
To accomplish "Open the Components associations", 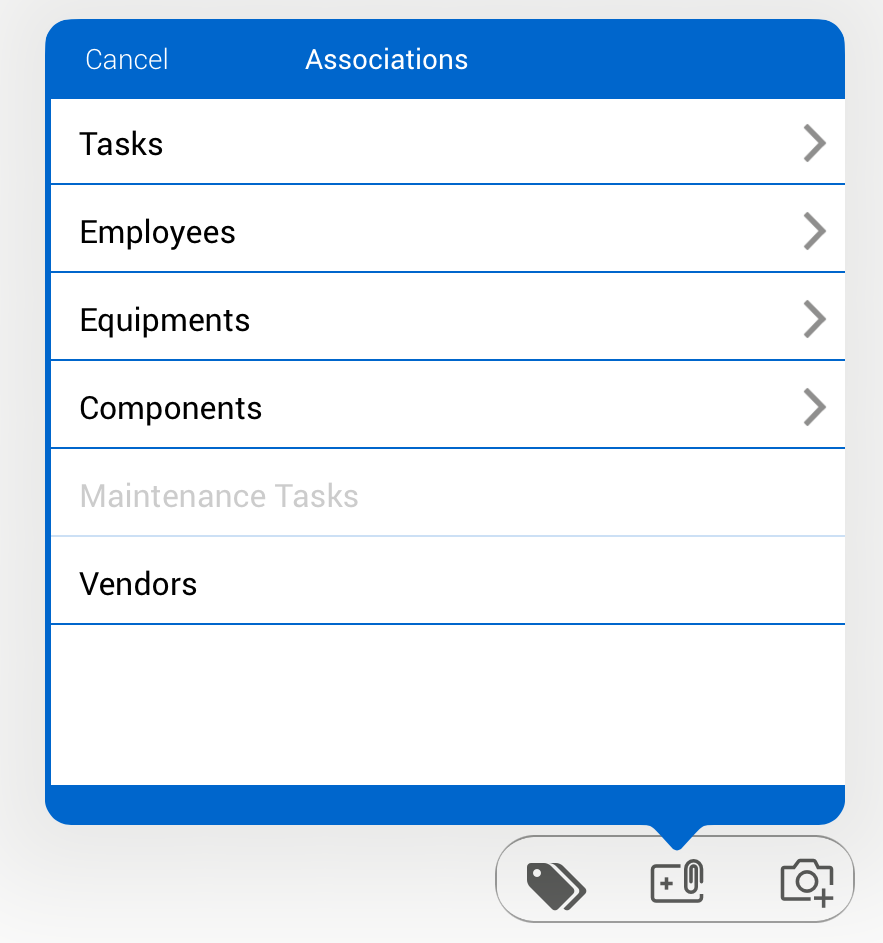I will (447, 408).
